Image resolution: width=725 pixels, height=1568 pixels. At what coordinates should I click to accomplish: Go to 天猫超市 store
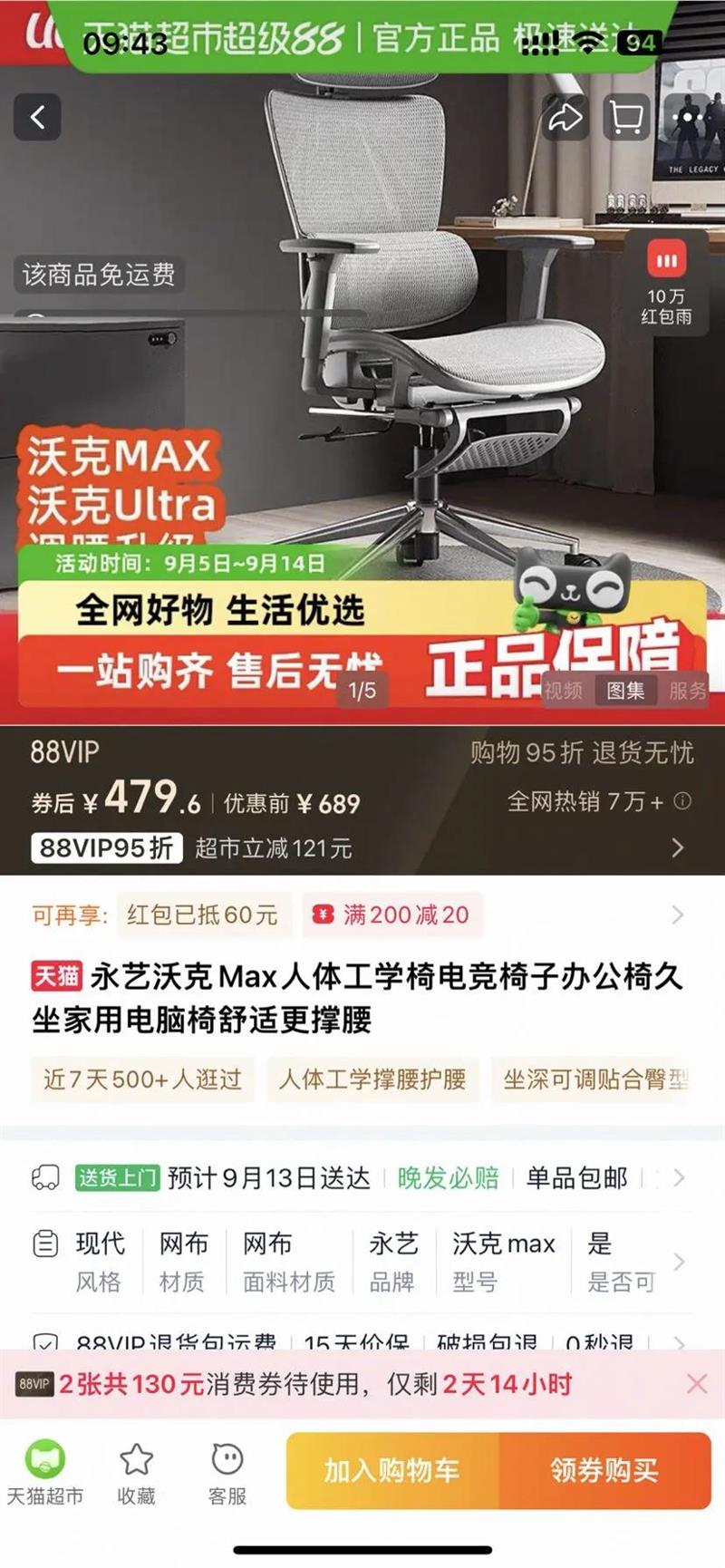click(45, 1472)
